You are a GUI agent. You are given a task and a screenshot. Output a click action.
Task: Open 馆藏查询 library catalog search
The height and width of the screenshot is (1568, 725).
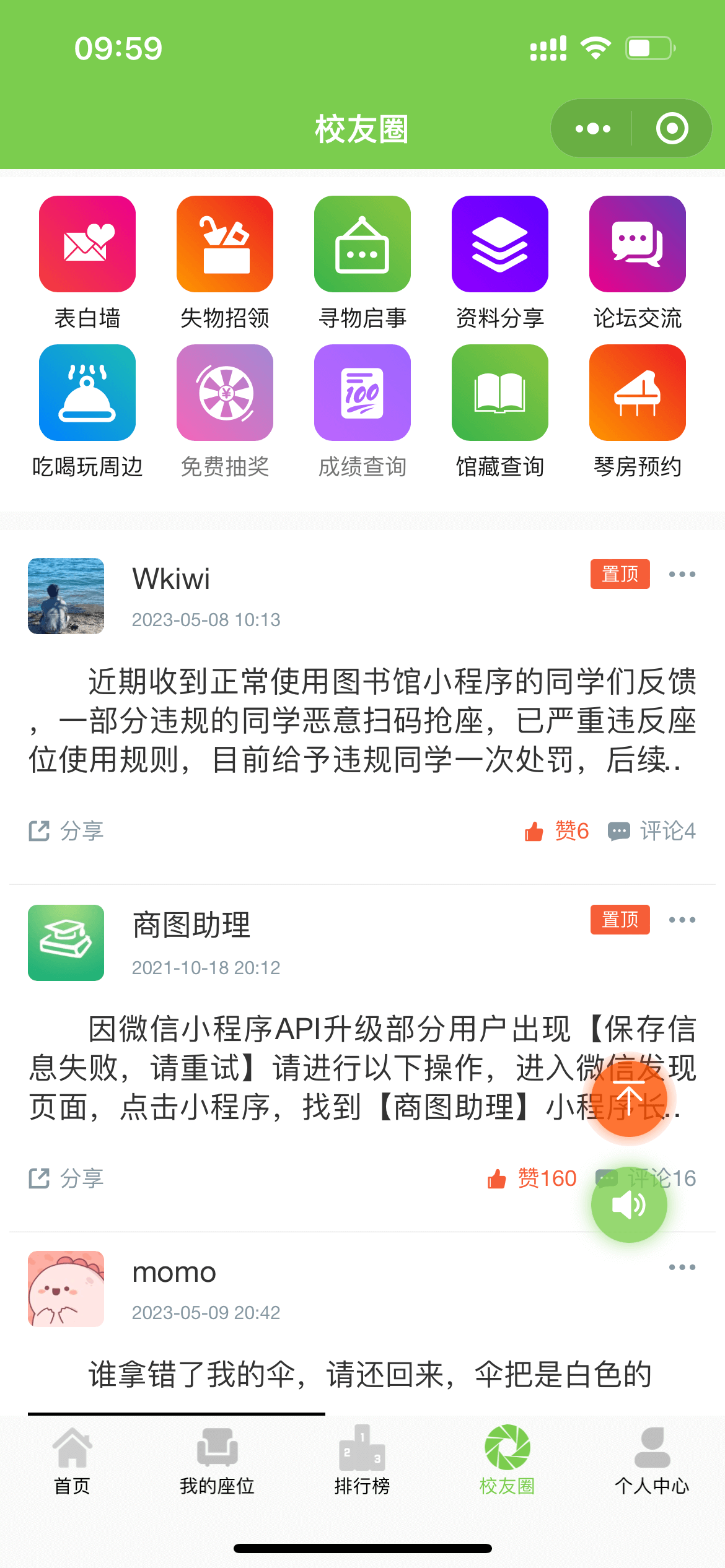coord(500,393)
